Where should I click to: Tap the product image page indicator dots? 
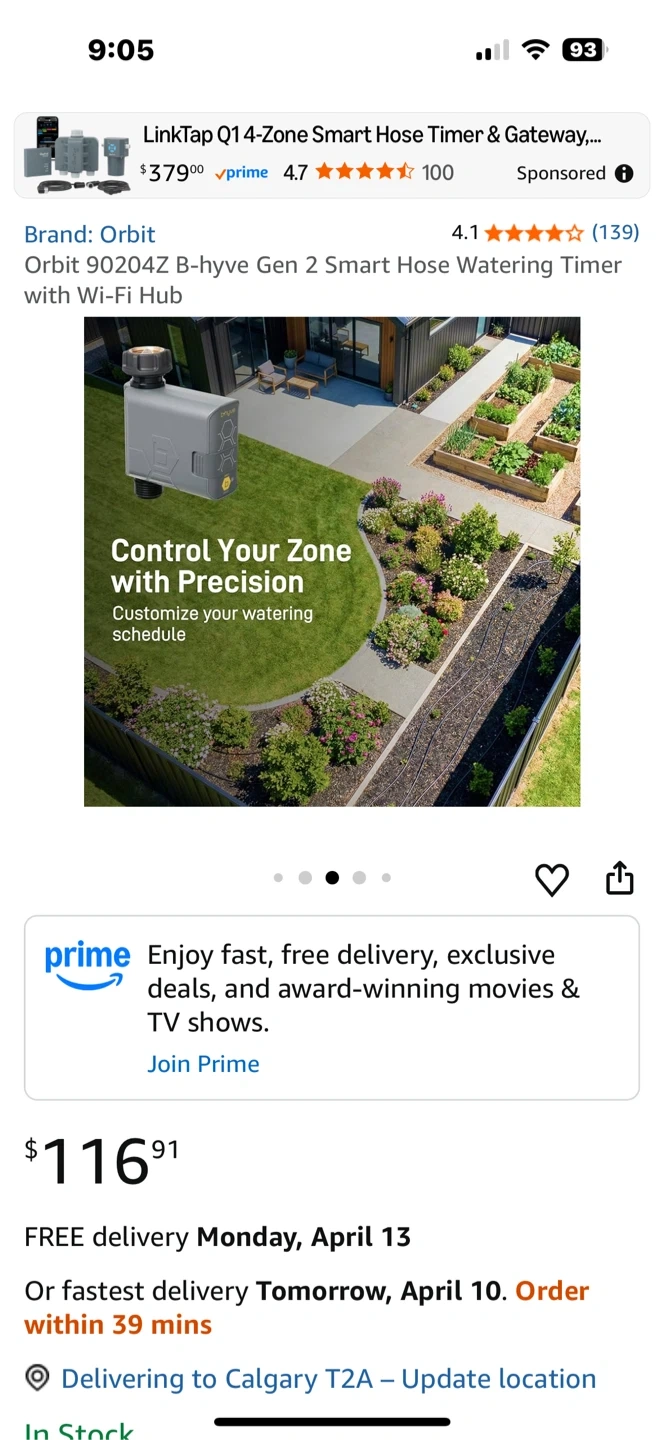coord(332,878)
